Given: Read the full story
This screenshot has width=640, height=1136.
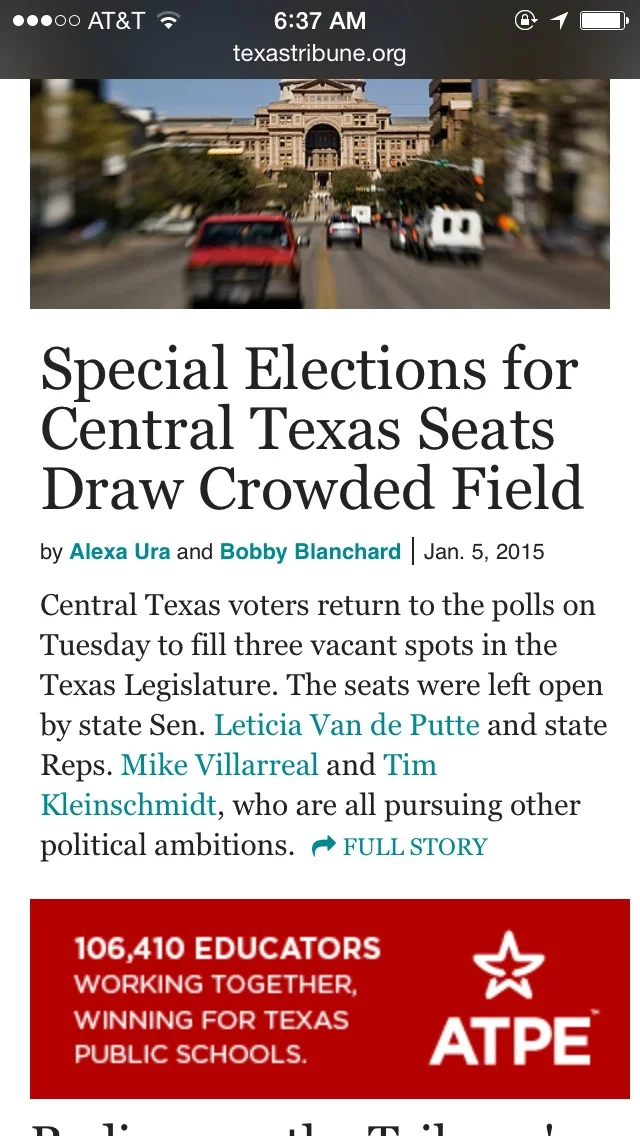Looking at the screenshot, I should [400, 847].
